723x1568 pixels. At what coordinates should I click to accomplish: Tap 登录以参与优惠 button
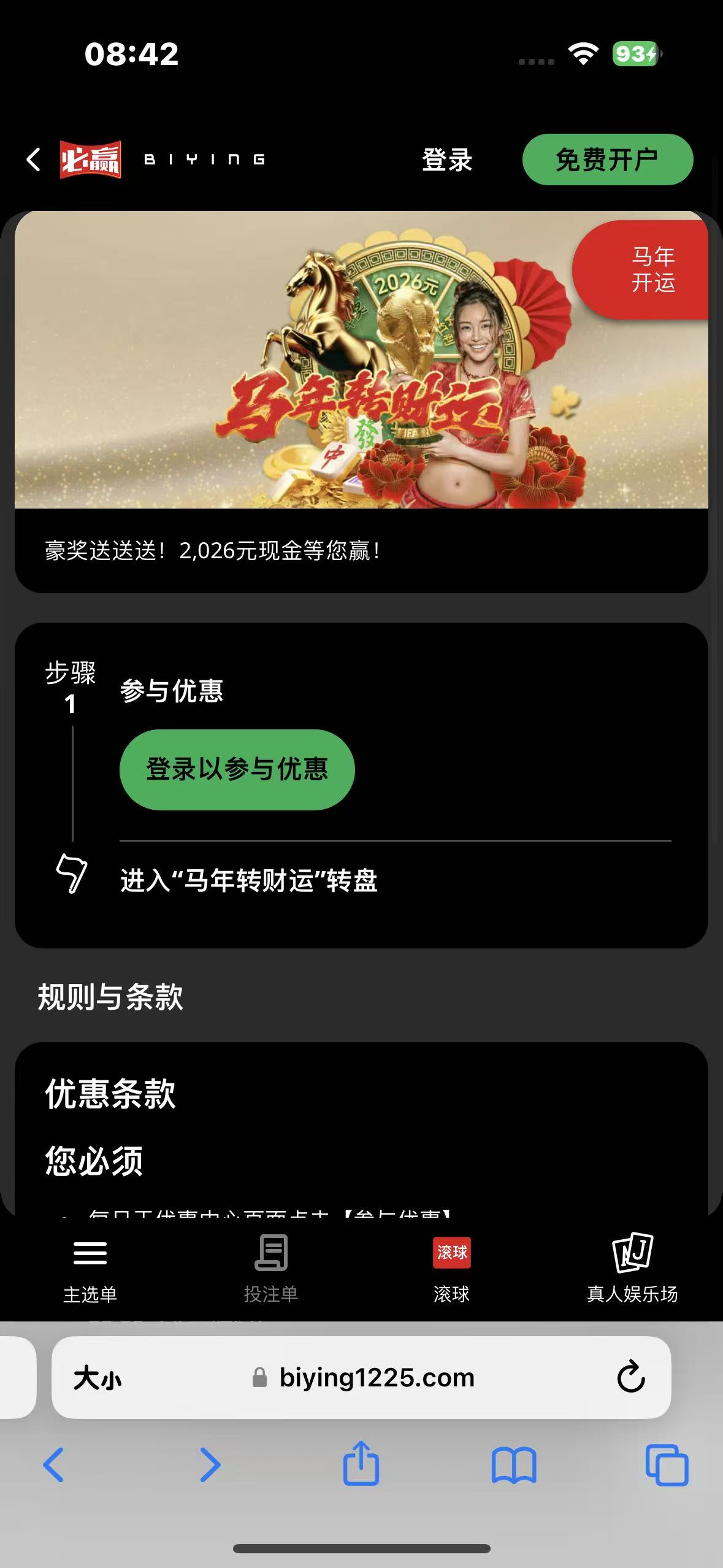237,769
